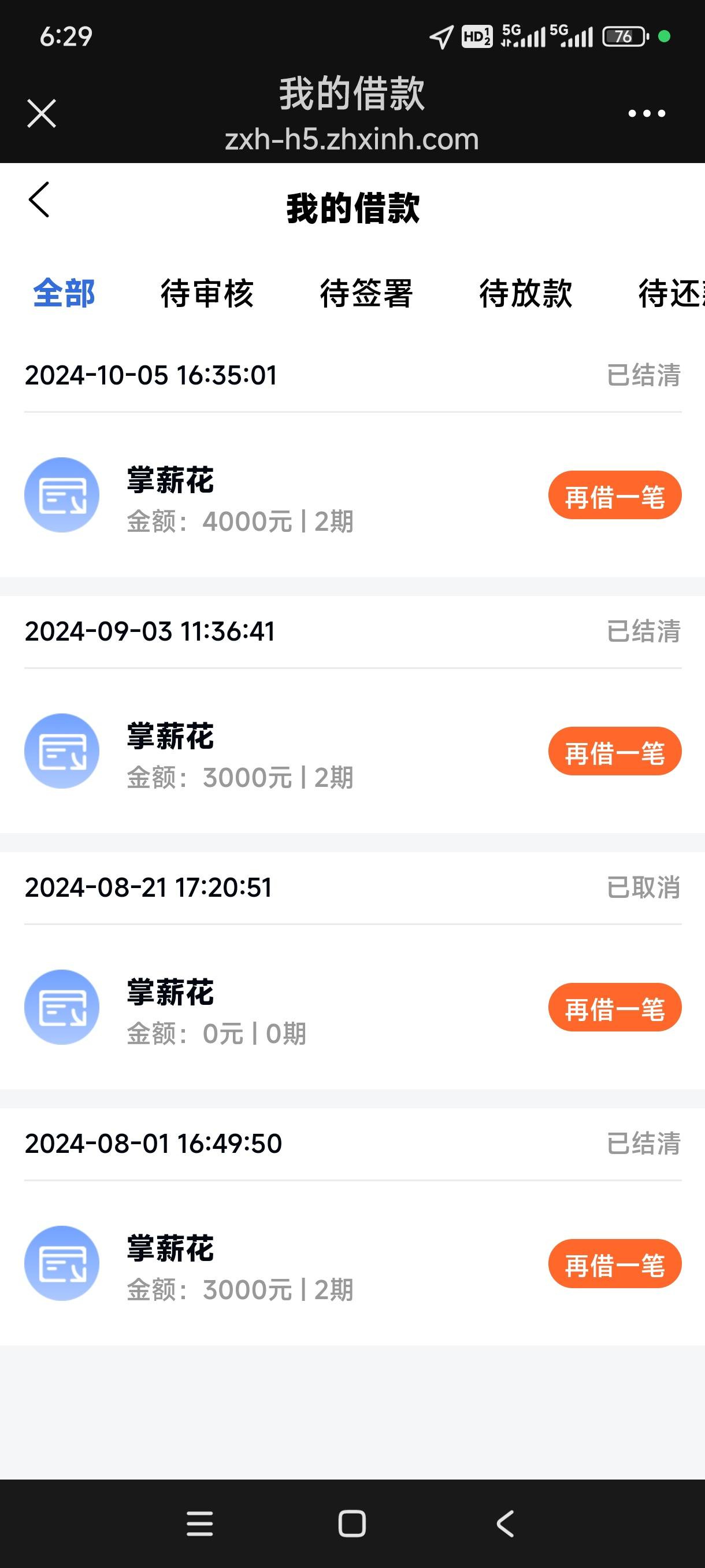Close the webpage with the X icon
Image resolution: width=705 pixels, height=1568 pixels.
41,113
